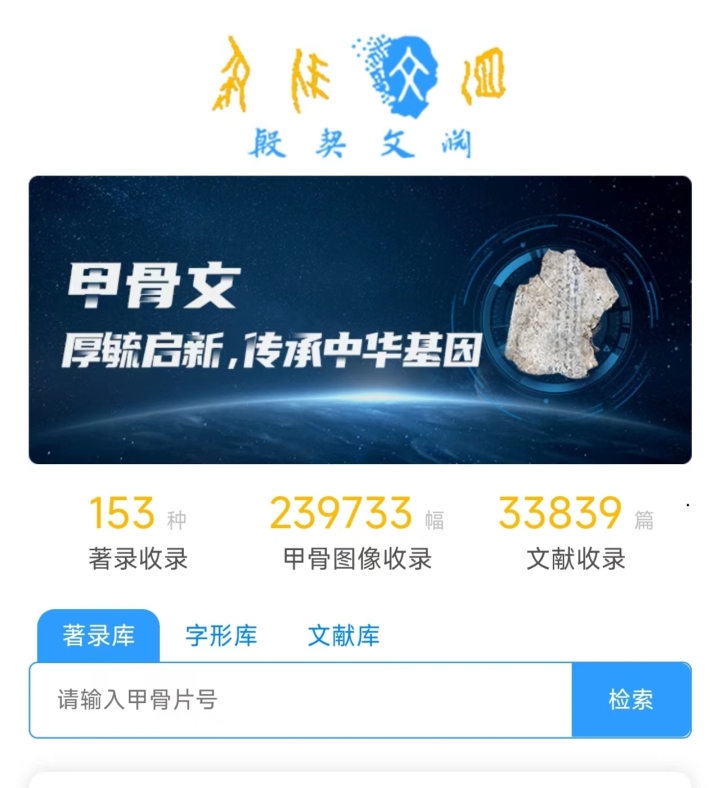Screen dimensions: 720x788
Task: Select the 著录库 tab
Action: pos(98,636)
